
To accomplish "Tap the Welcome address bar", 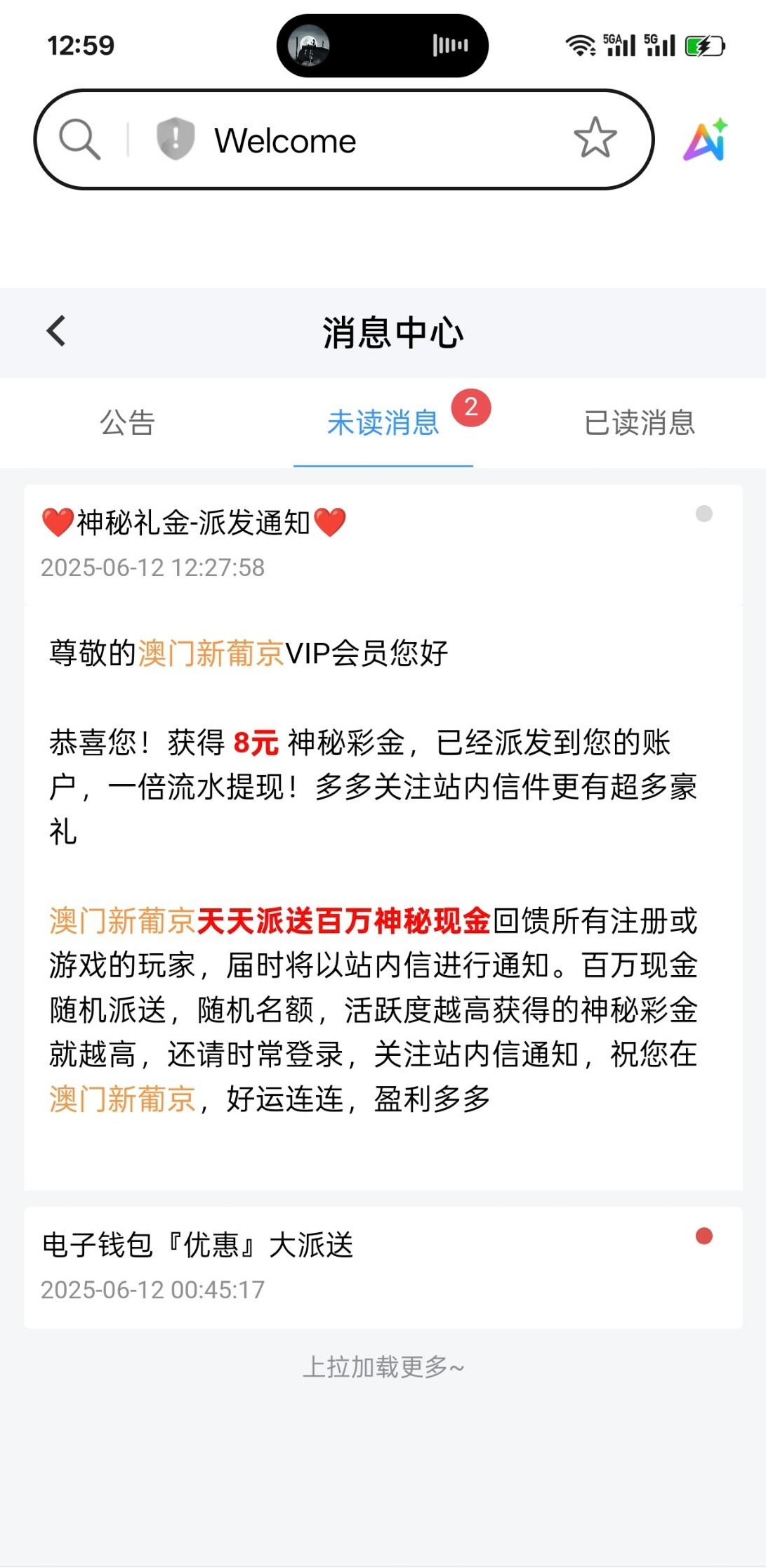I will click(351, 141).
